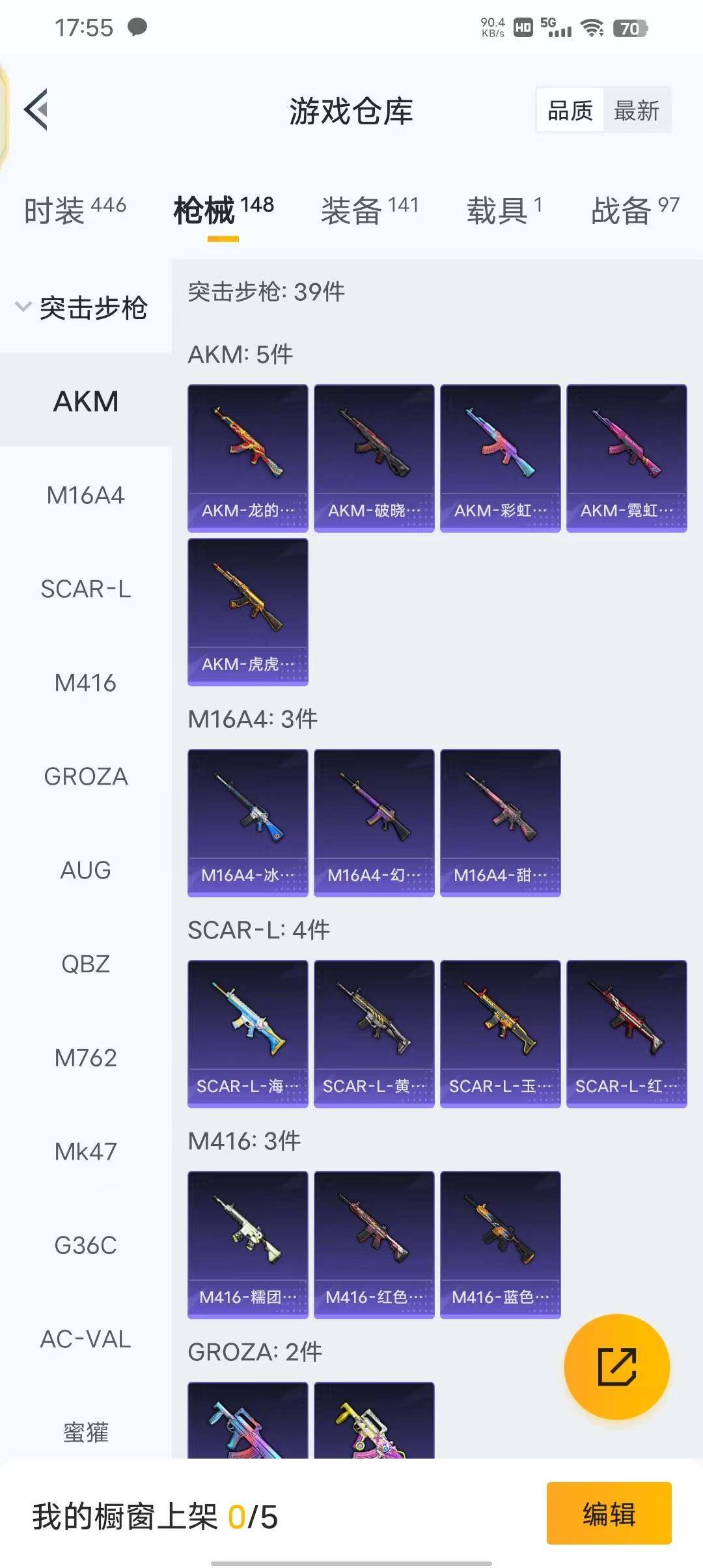The height and width of the screenshot is (1568, 703).
Task: Select M762 in the side list
Action: tap(85, 1058)
